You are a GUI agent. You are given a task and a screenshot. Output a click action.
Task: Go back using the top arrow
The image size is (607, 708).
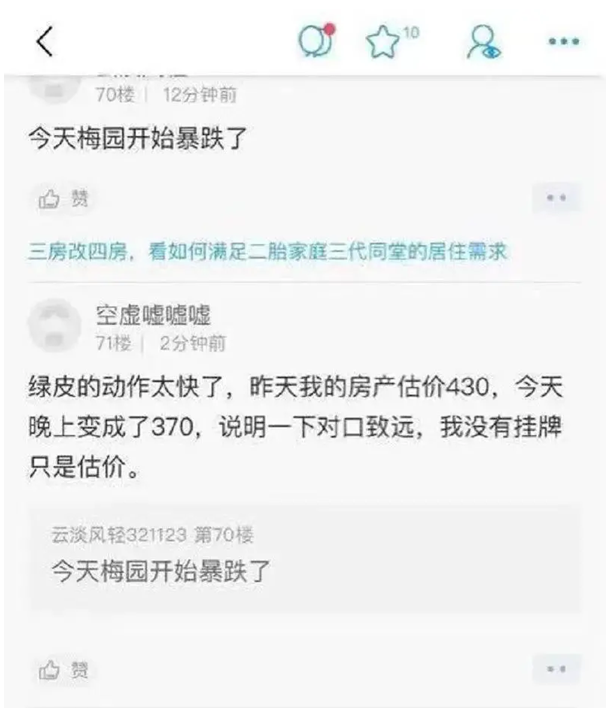click(x=43, y=43)
